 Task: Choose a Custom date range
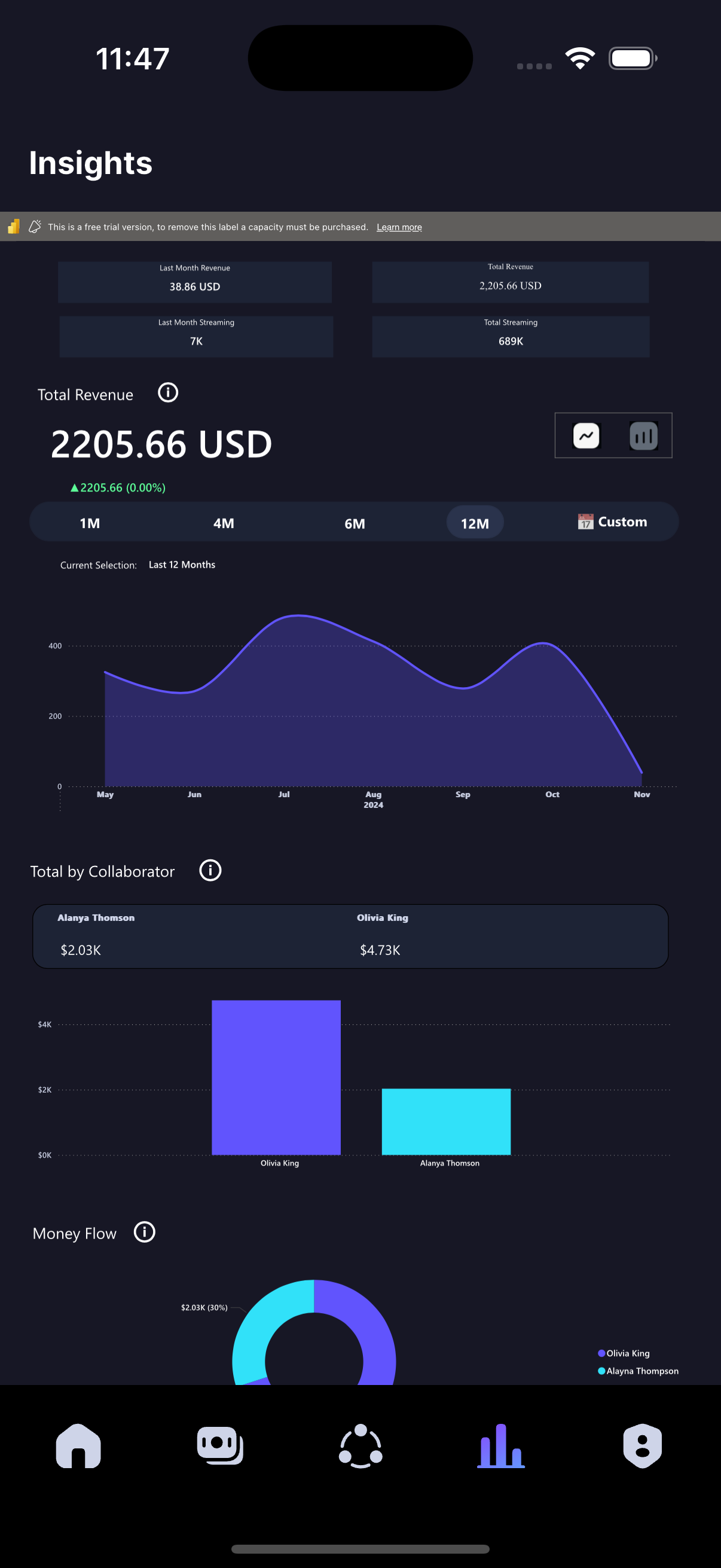coord(612,521)
